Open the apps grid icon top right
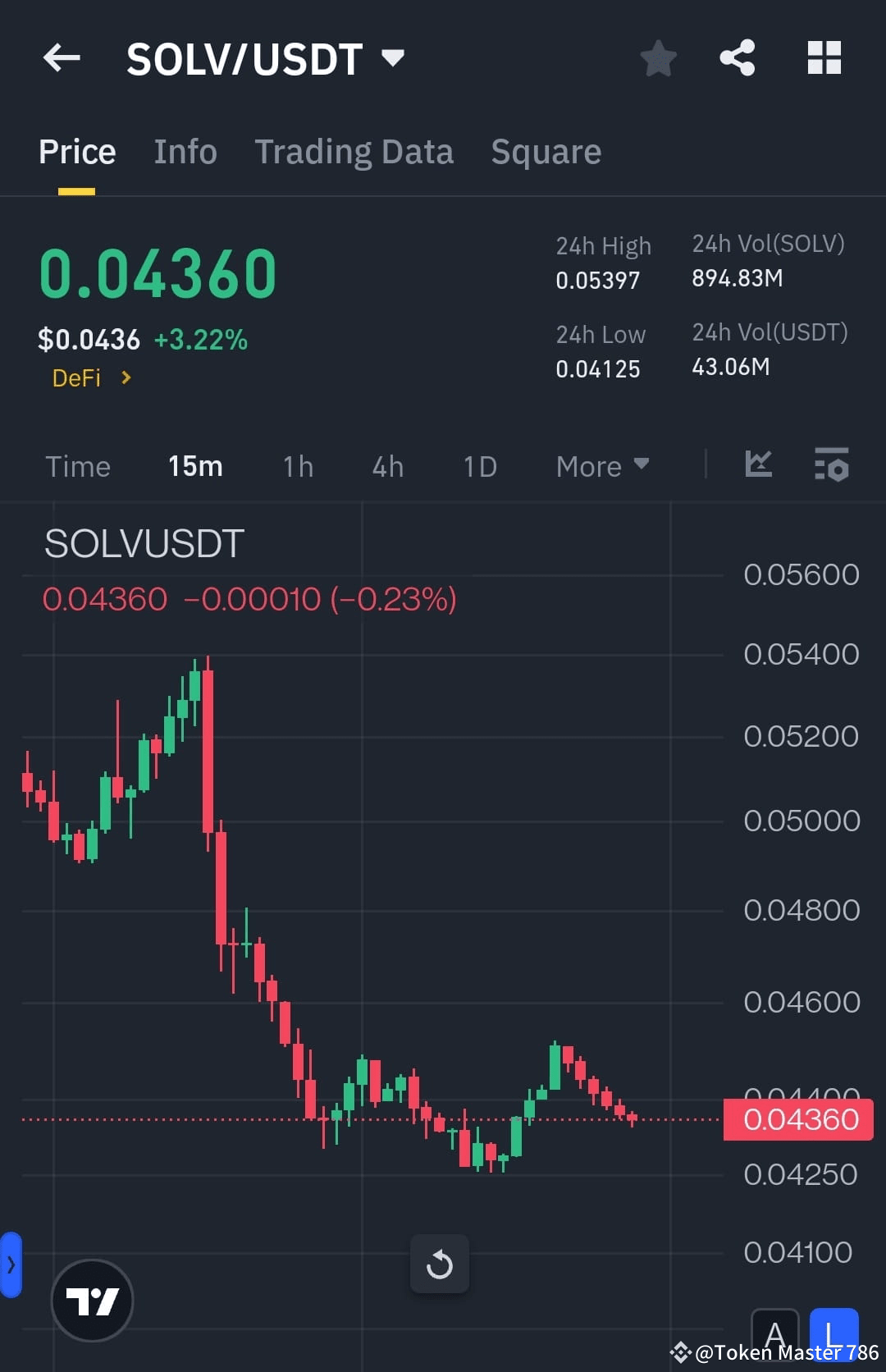 pyautogui.click(x=824, y=57)
